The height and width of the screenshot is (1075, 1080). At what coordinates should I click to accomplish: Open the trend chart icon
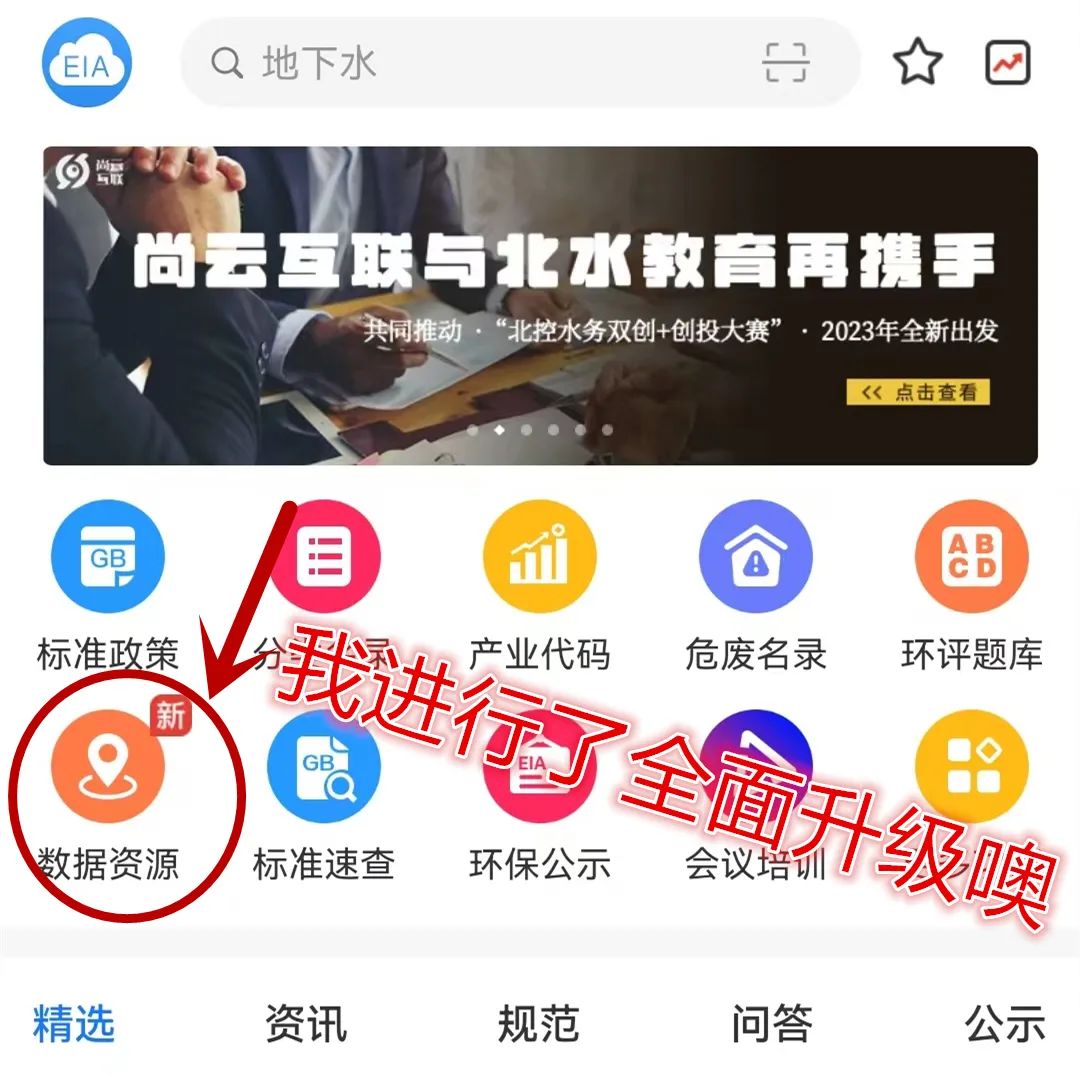coord(1007,64)
